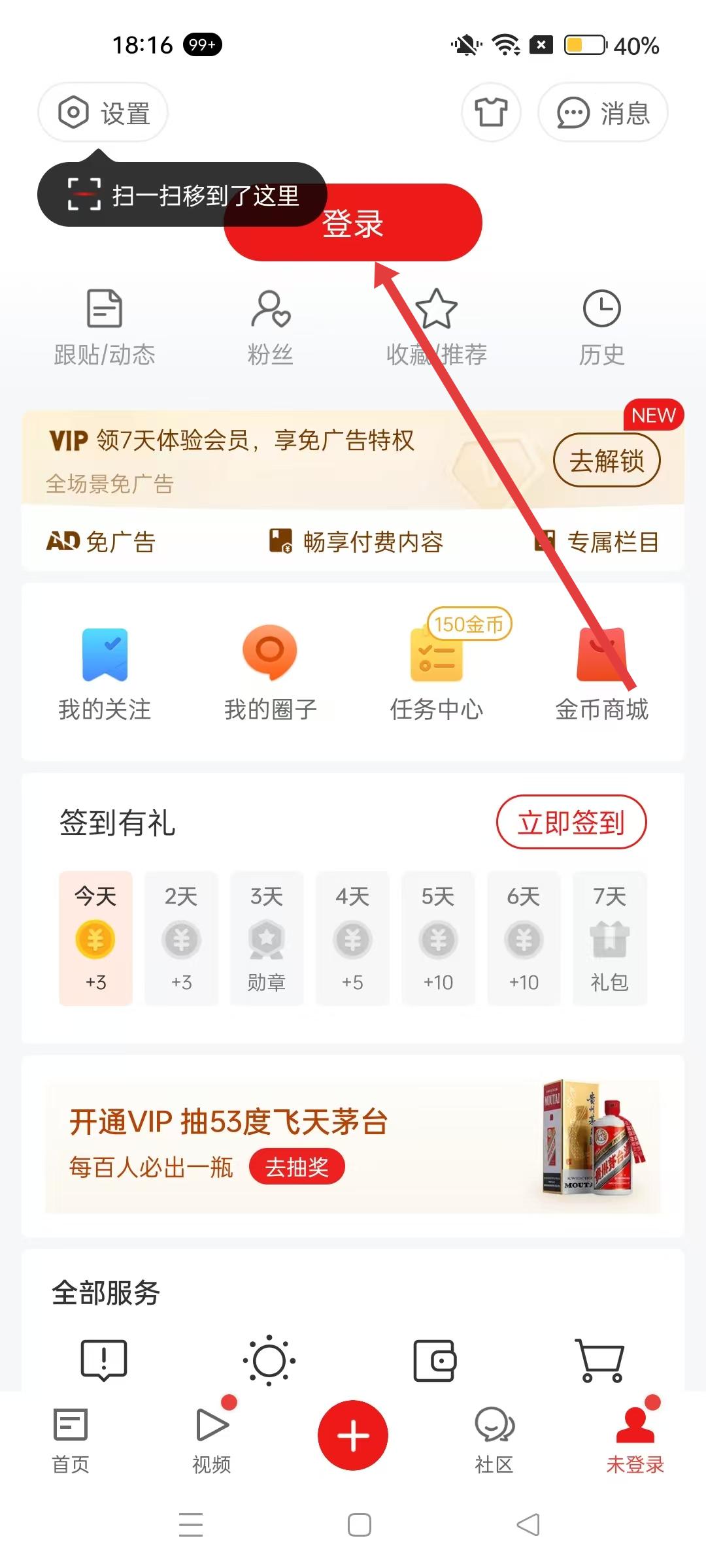Tap the red plus publish button

point(353,1435)
